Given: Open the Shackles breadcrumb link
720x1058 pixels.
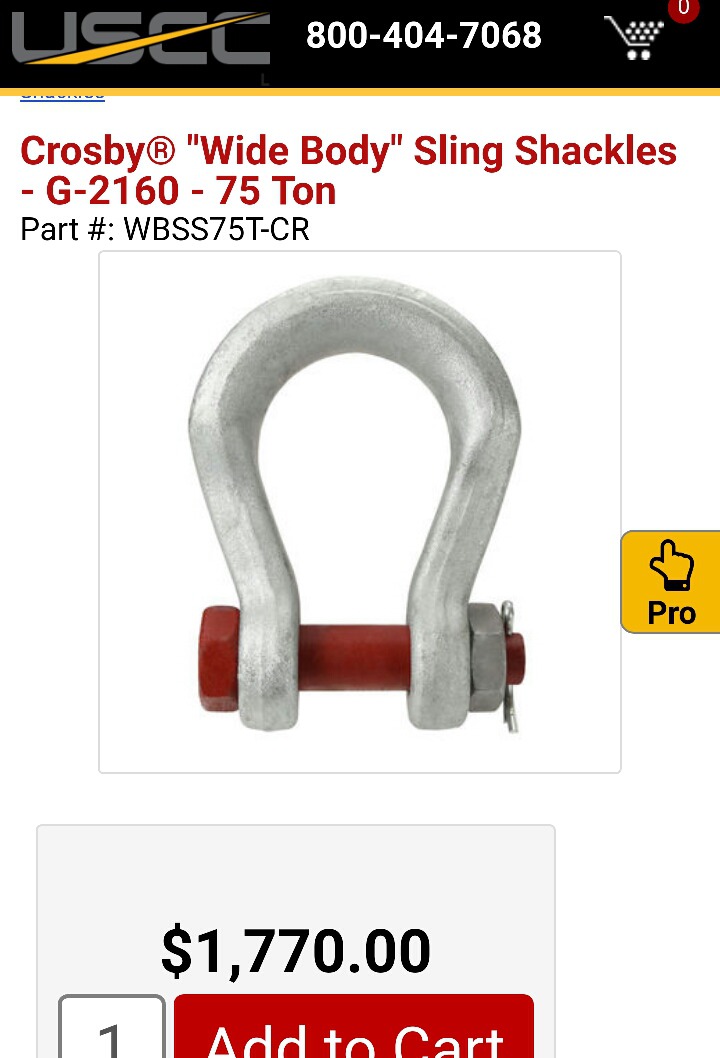Looking at the screenshot, I should pos(62,95).
